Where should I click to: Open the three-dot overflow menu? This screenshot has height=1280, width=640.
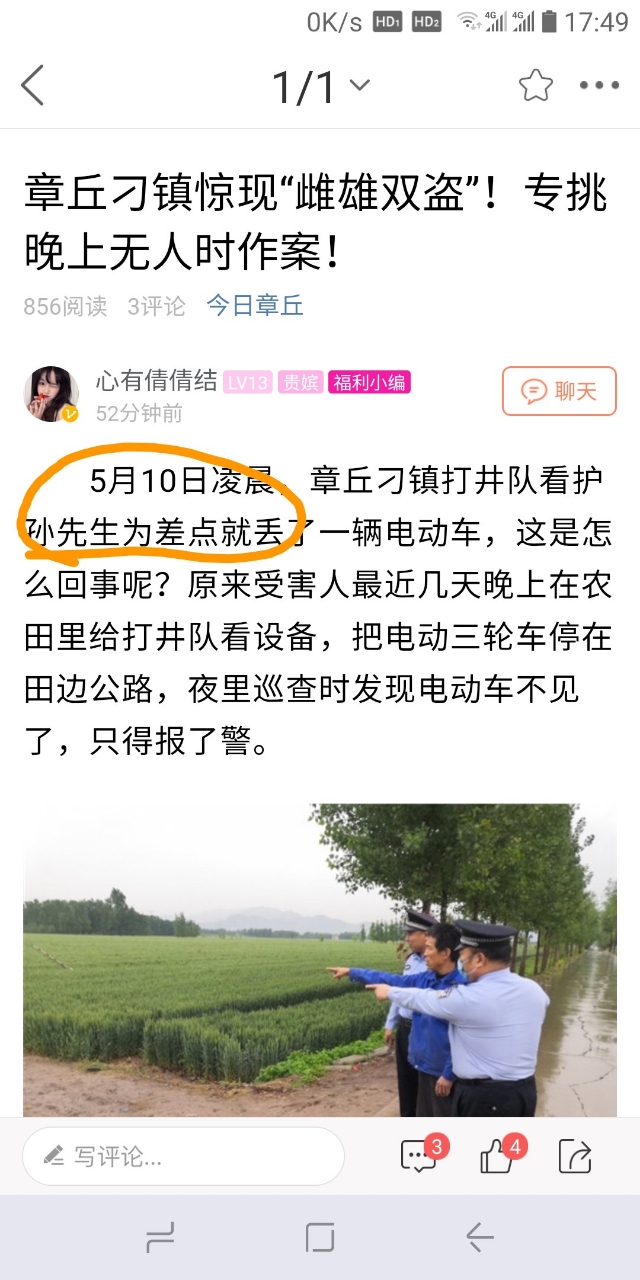600,86
